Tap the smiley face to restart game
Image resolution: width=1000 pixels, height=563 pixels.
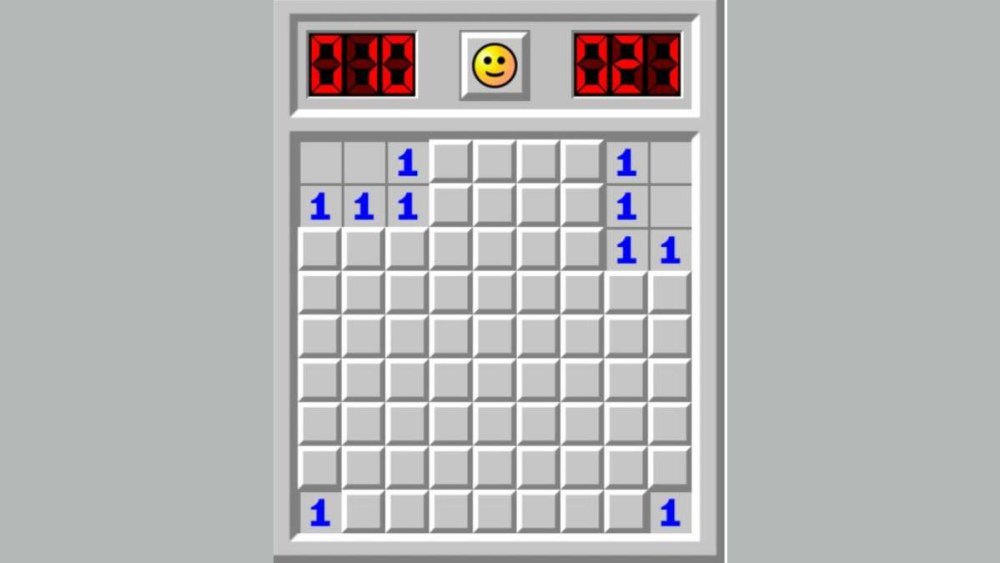pos(494,66)
